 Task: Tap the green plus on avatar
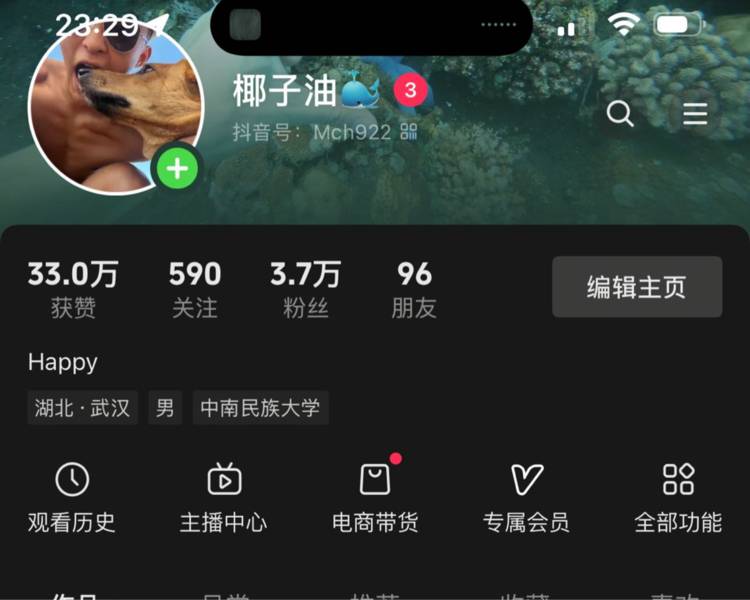tap(177, 169)
